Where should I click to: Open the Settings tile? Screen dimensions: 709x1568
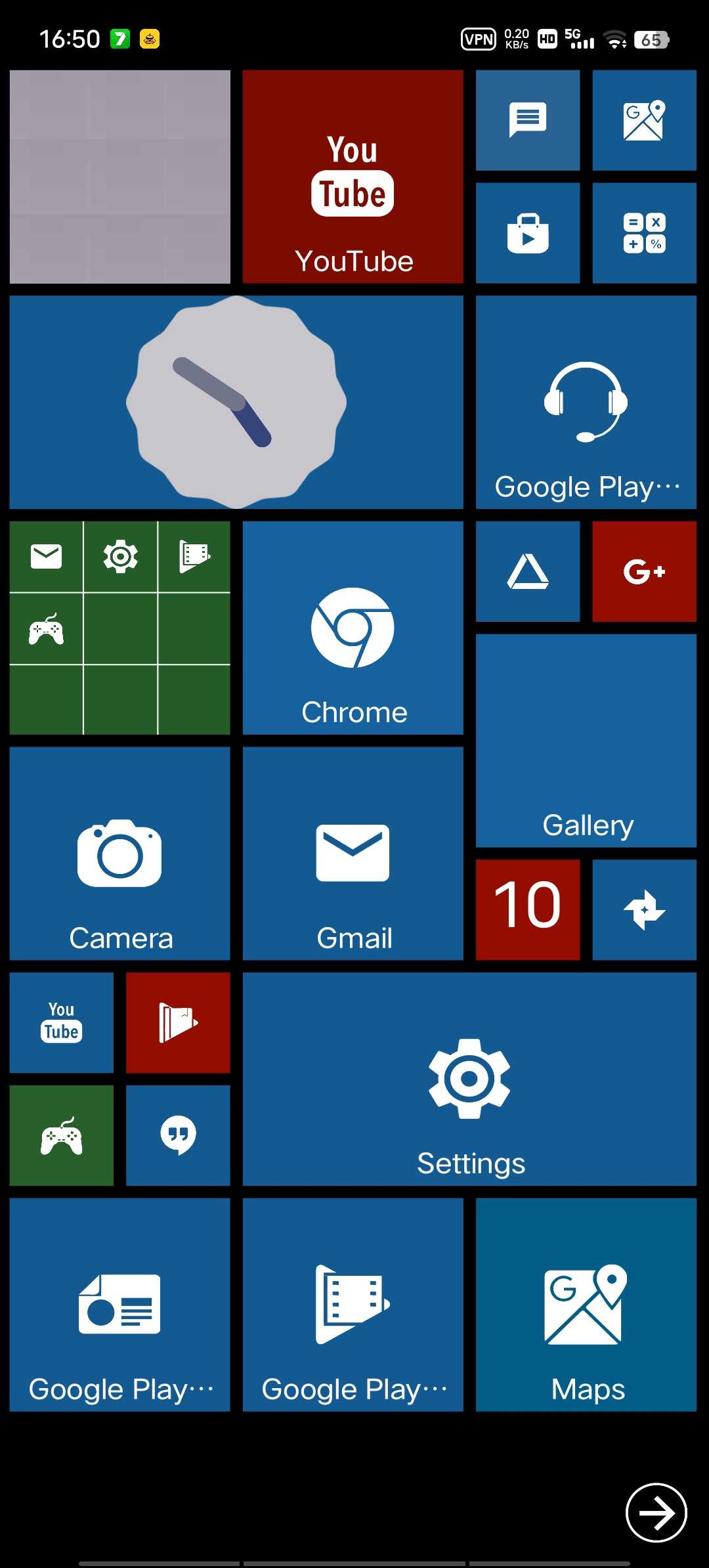coord(469,1079)
